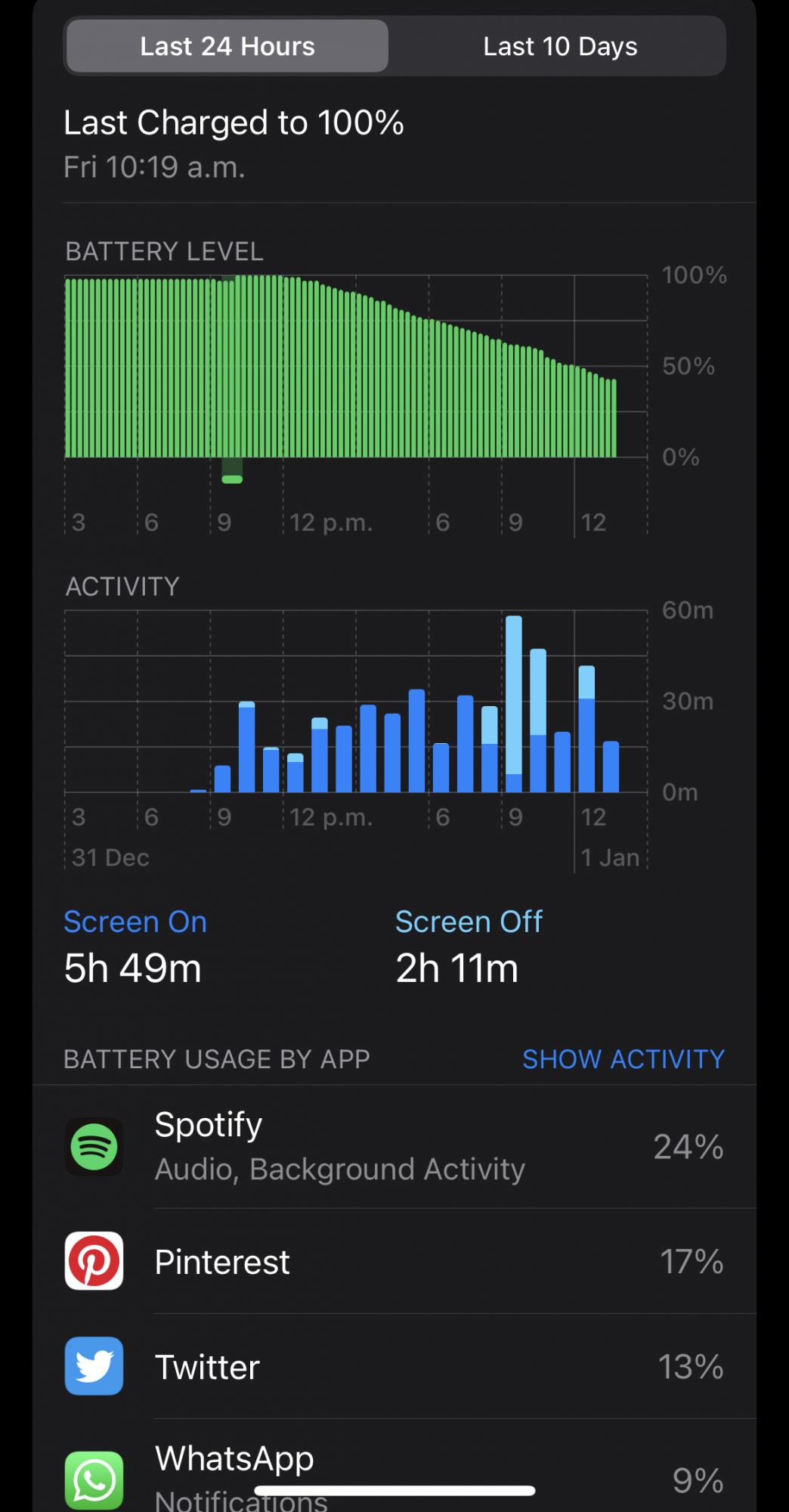Select the 9 p.m. activity bar
Screen dimensions: 789x1512
[514, 705]
